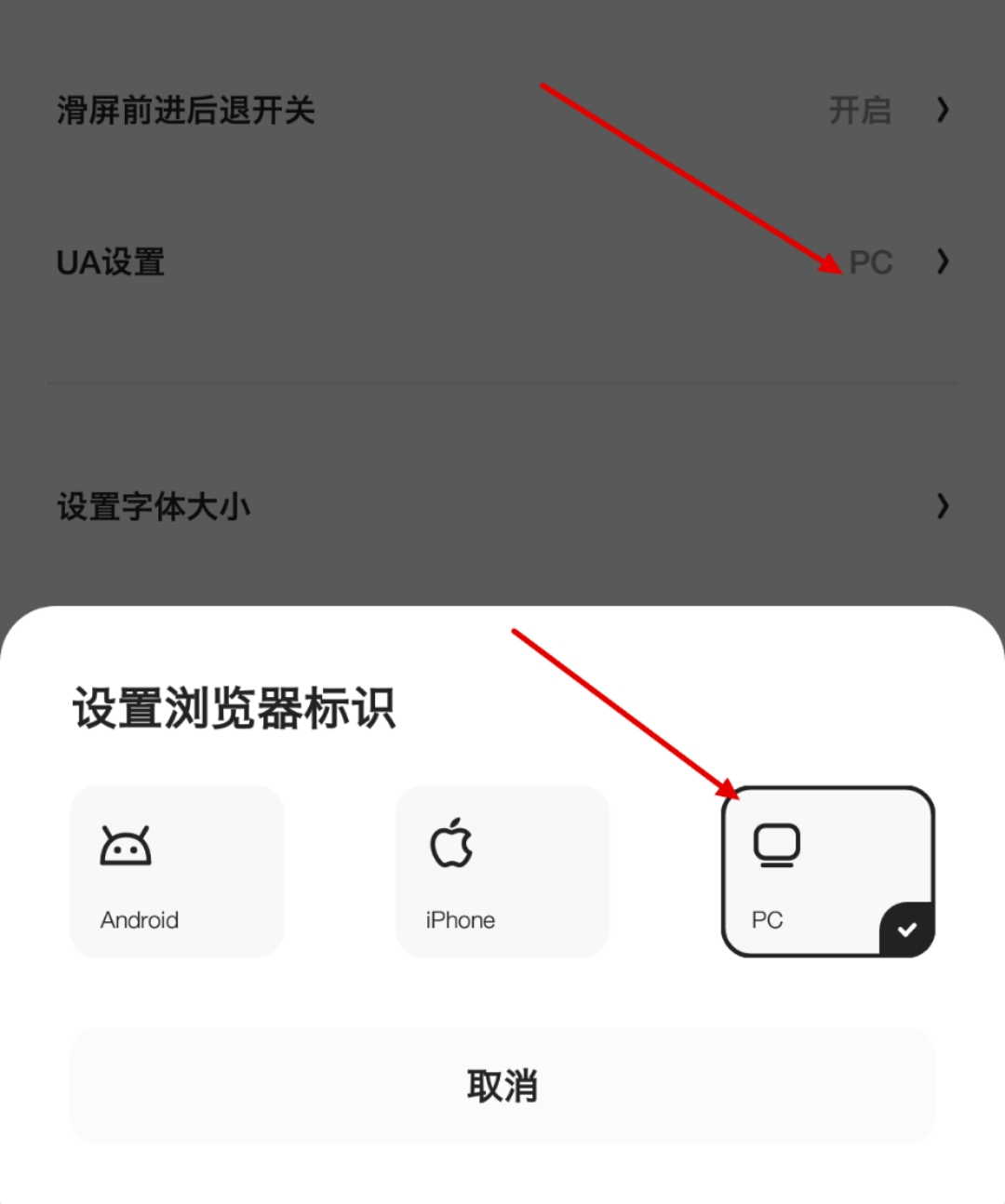Select the Android UA option

(x=176, y=872)
